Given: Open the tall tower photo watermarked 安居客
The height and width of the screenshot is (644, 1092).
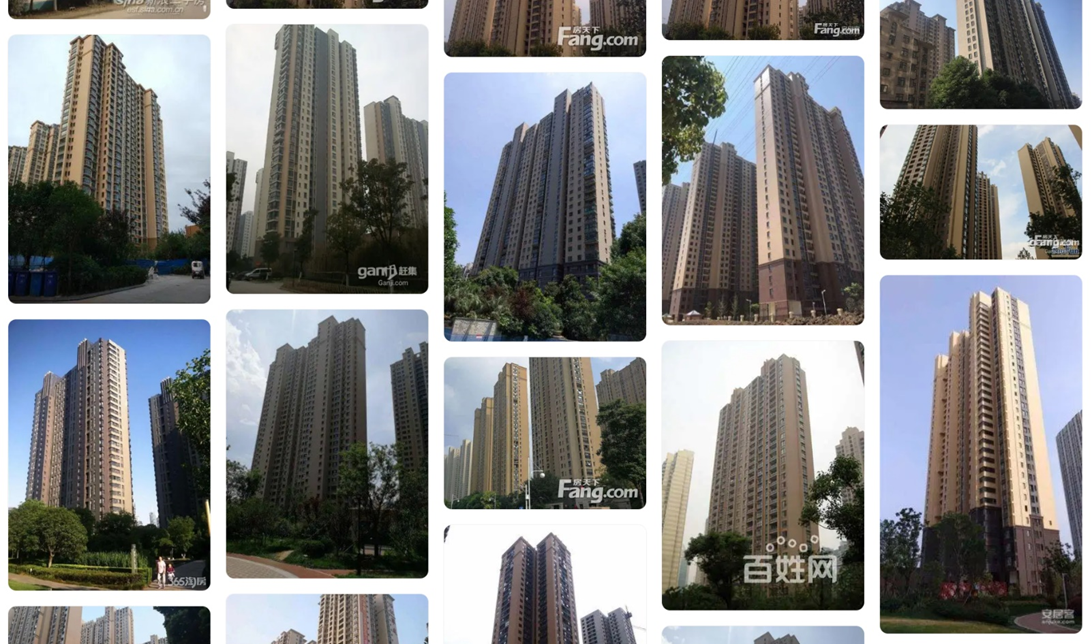Looking at the screenshot, I should point(980,454).
